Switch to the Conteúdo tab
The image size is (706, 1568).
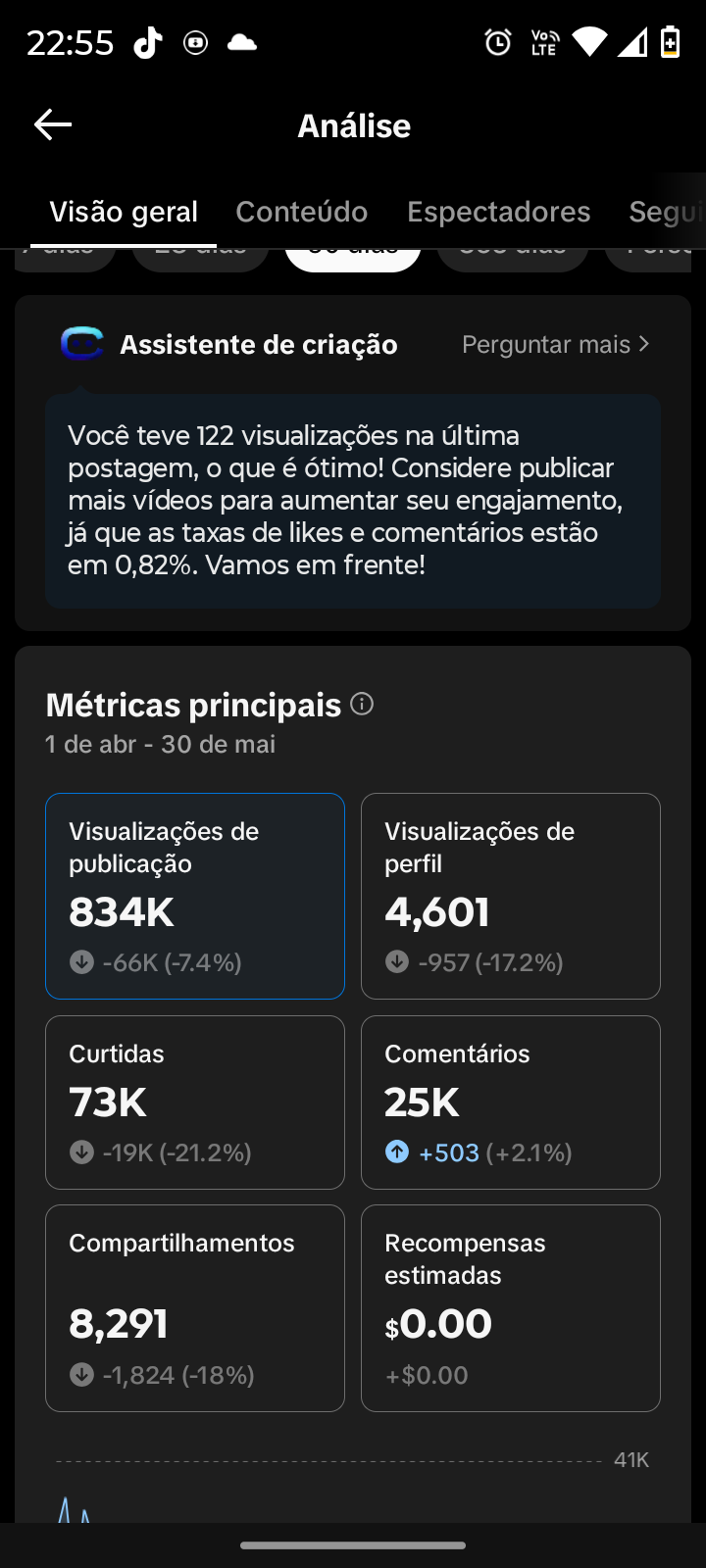(302, 212)
